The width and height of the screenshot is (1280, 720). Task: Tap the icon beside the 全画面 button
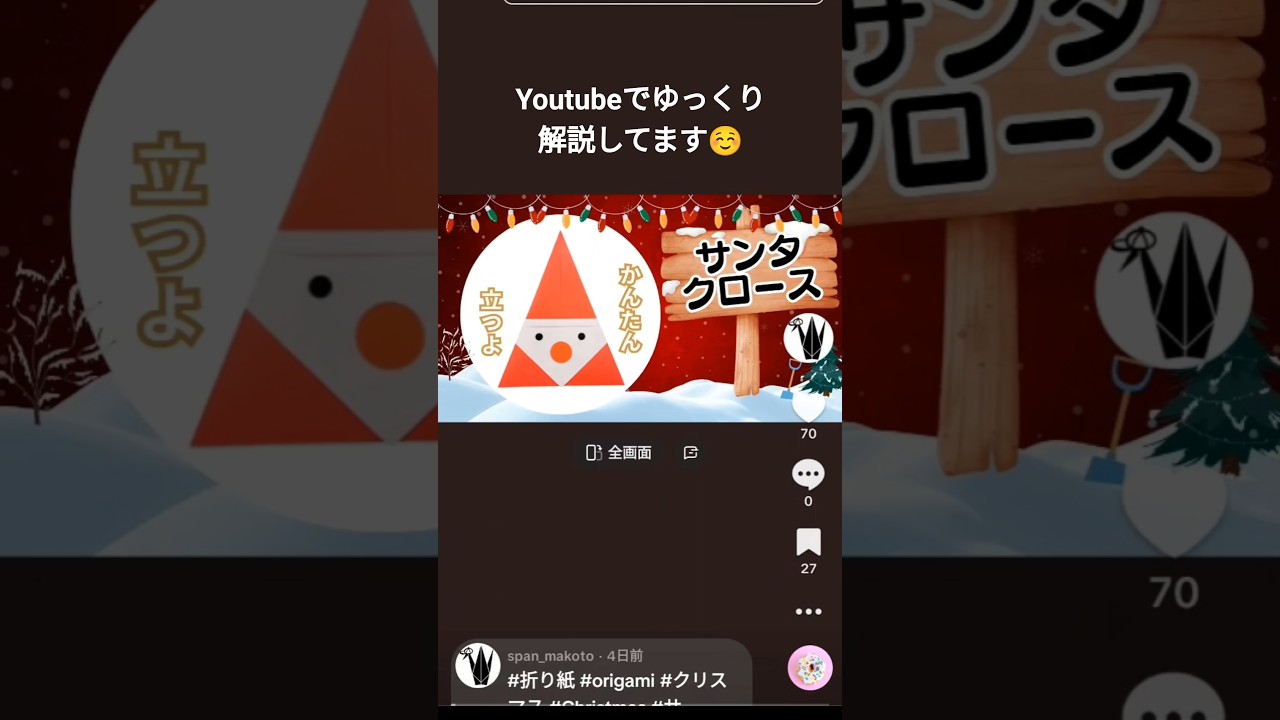coord(691,453)
